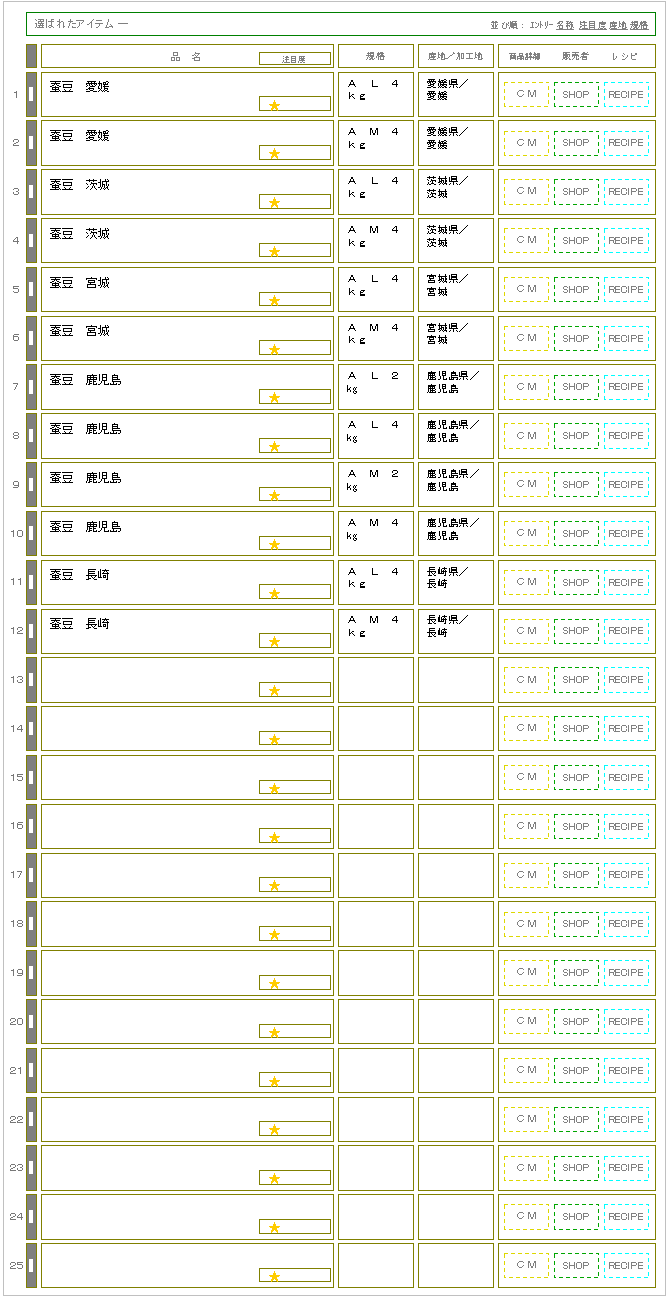
Task: View RECIPE for row 11 蚕豆 長崎
Action: tap(626, 583)
